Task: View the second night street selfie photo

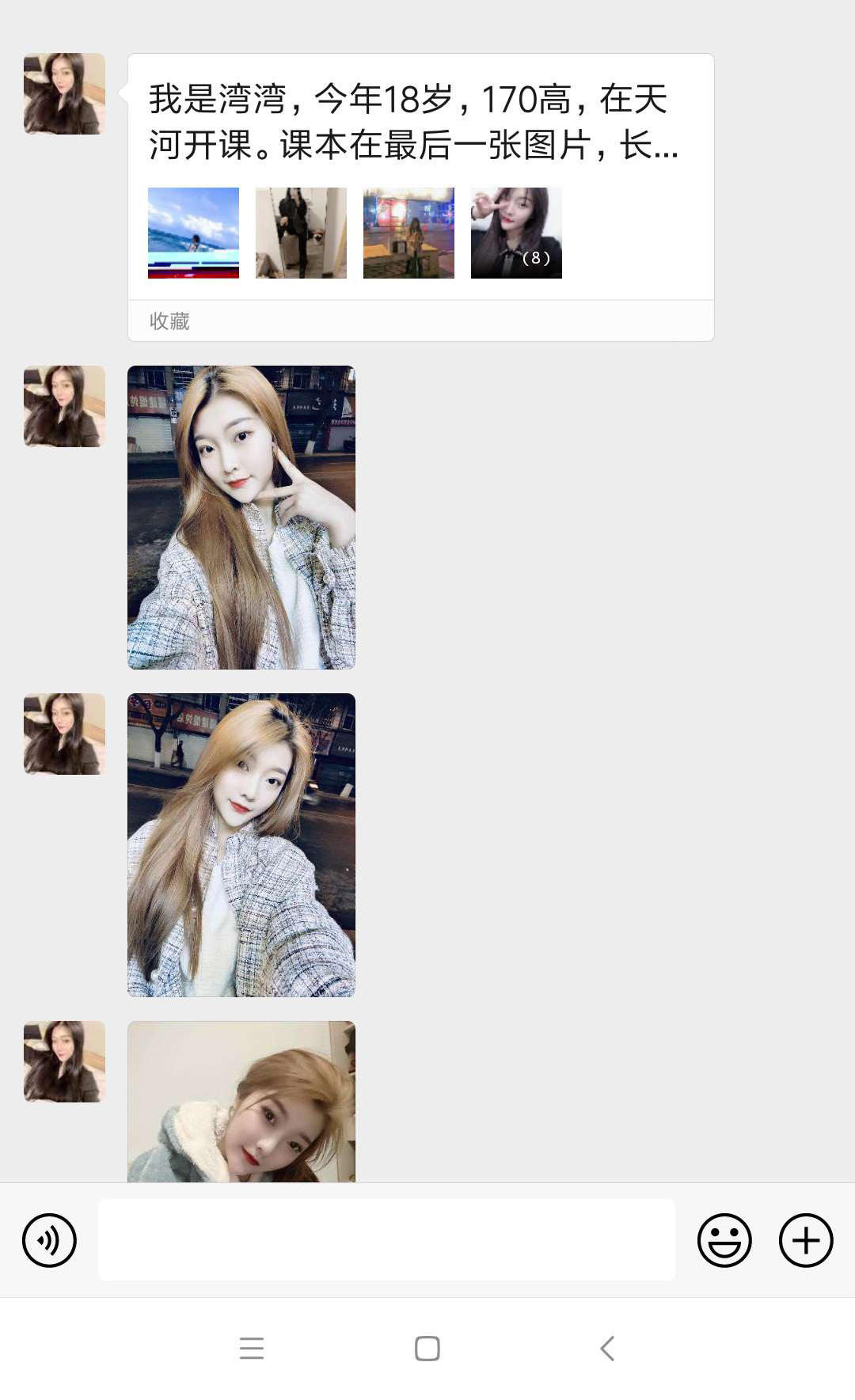Action: pyautogui.click(x=241, y=844)
